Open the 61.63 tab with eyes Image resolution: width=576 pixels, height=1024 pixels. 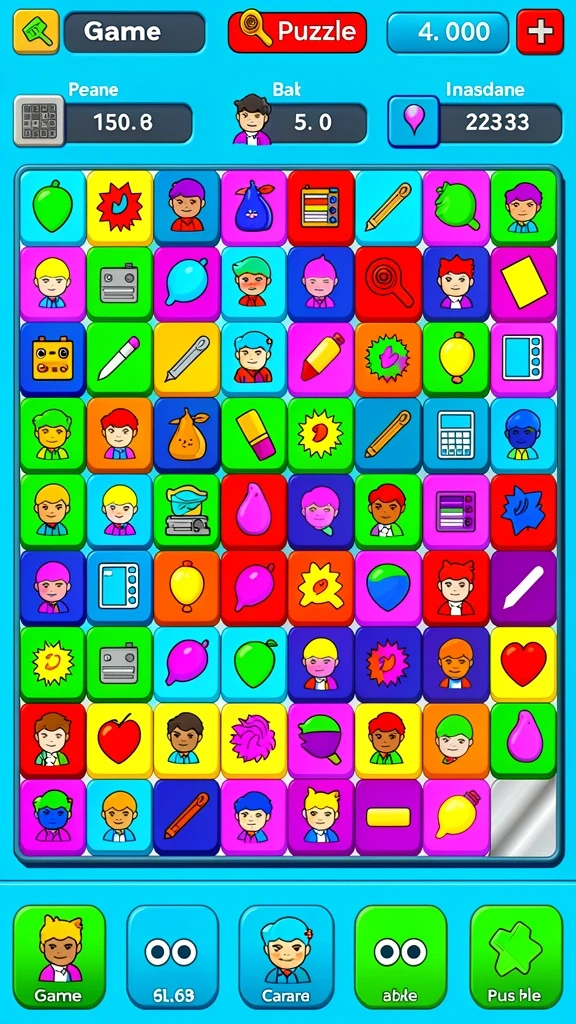(172, 957)
